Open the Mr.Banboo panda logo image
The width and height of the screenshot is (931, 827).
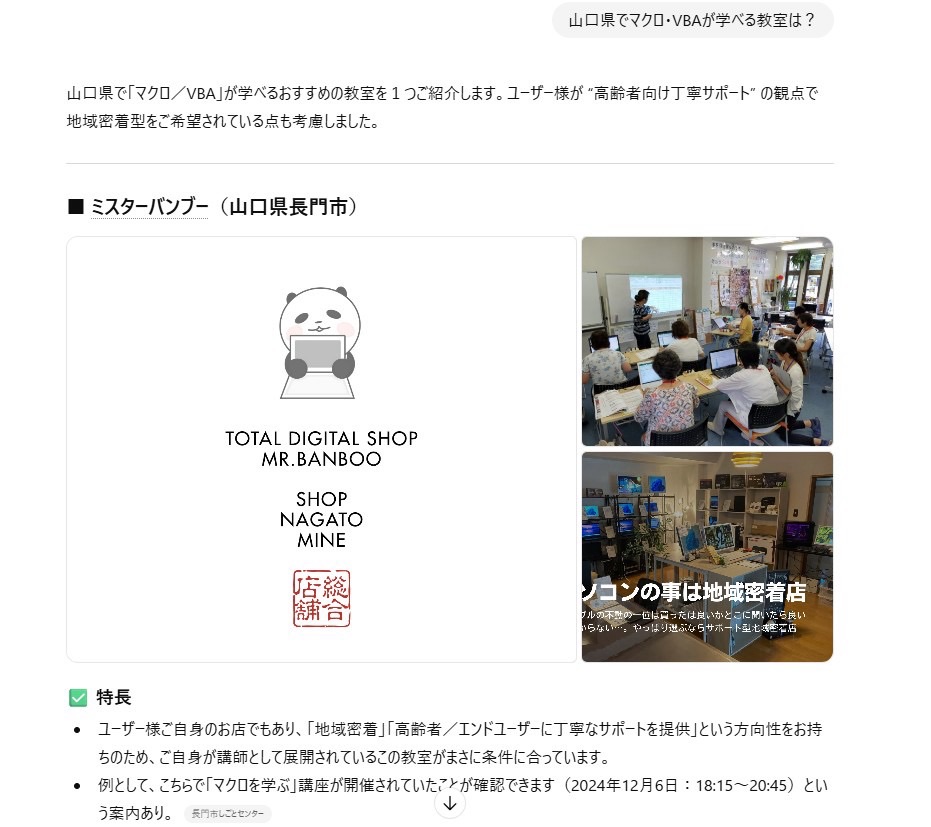pos(321,449)
